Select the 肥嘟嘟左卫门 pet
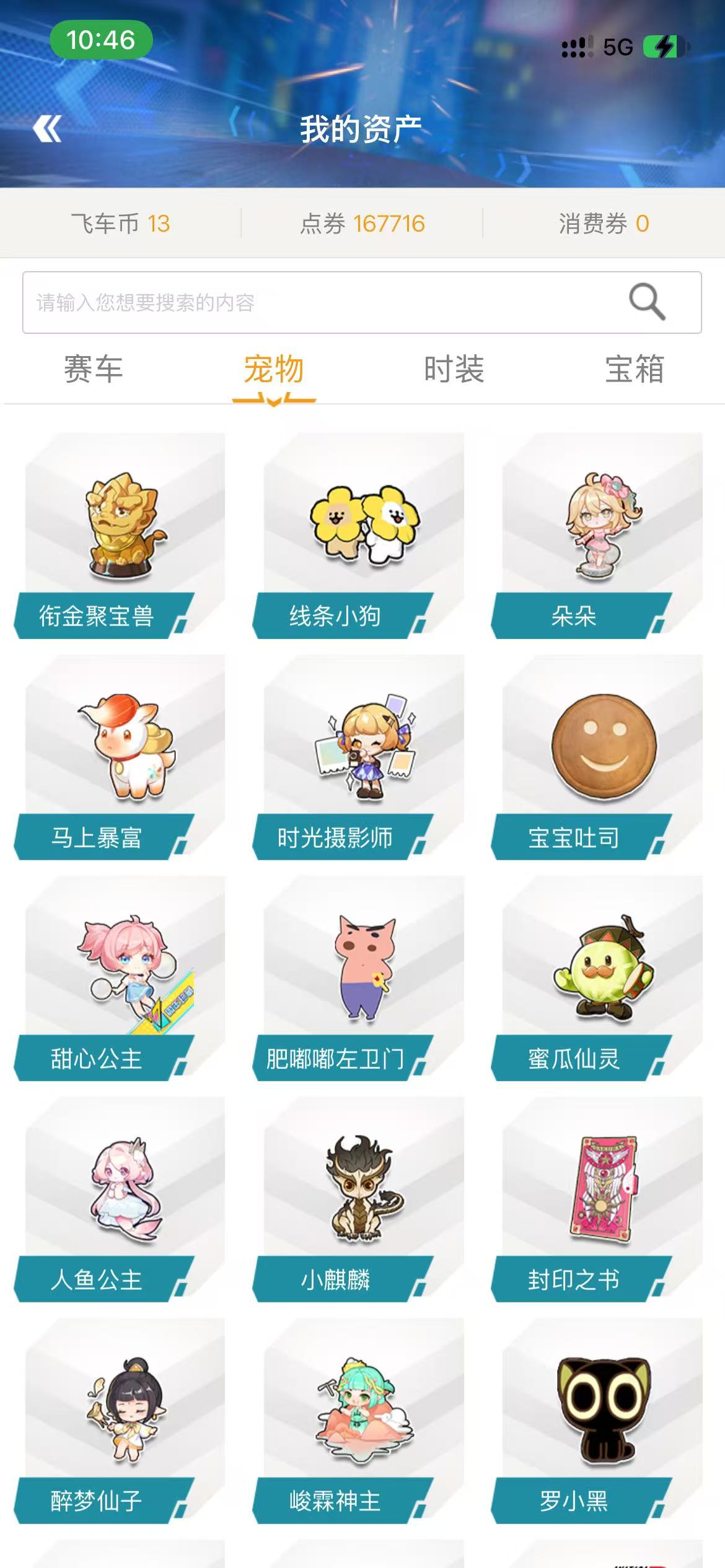Screen dimensions: 725x1568 point(359,978)
